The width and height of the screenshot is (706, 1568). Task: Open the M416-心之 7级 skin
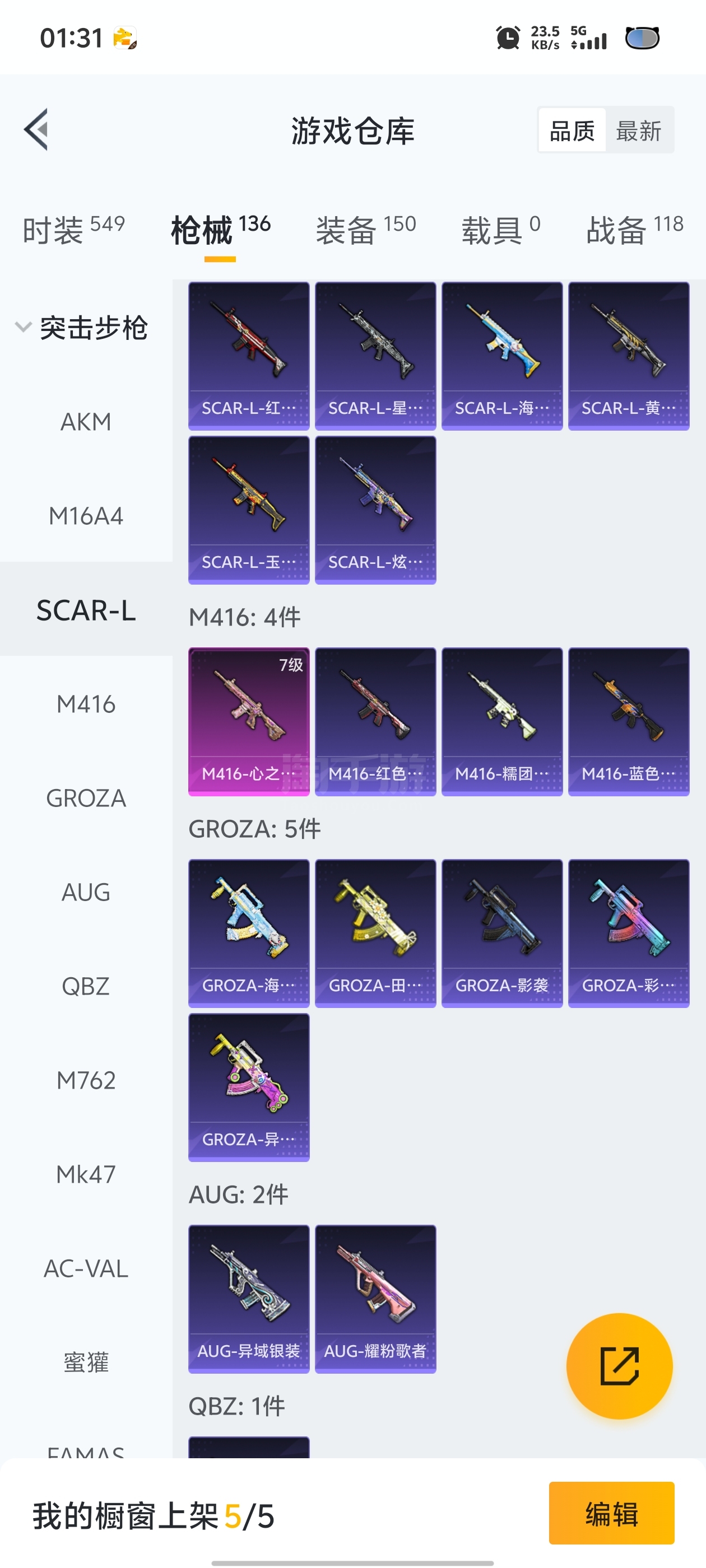249,721
